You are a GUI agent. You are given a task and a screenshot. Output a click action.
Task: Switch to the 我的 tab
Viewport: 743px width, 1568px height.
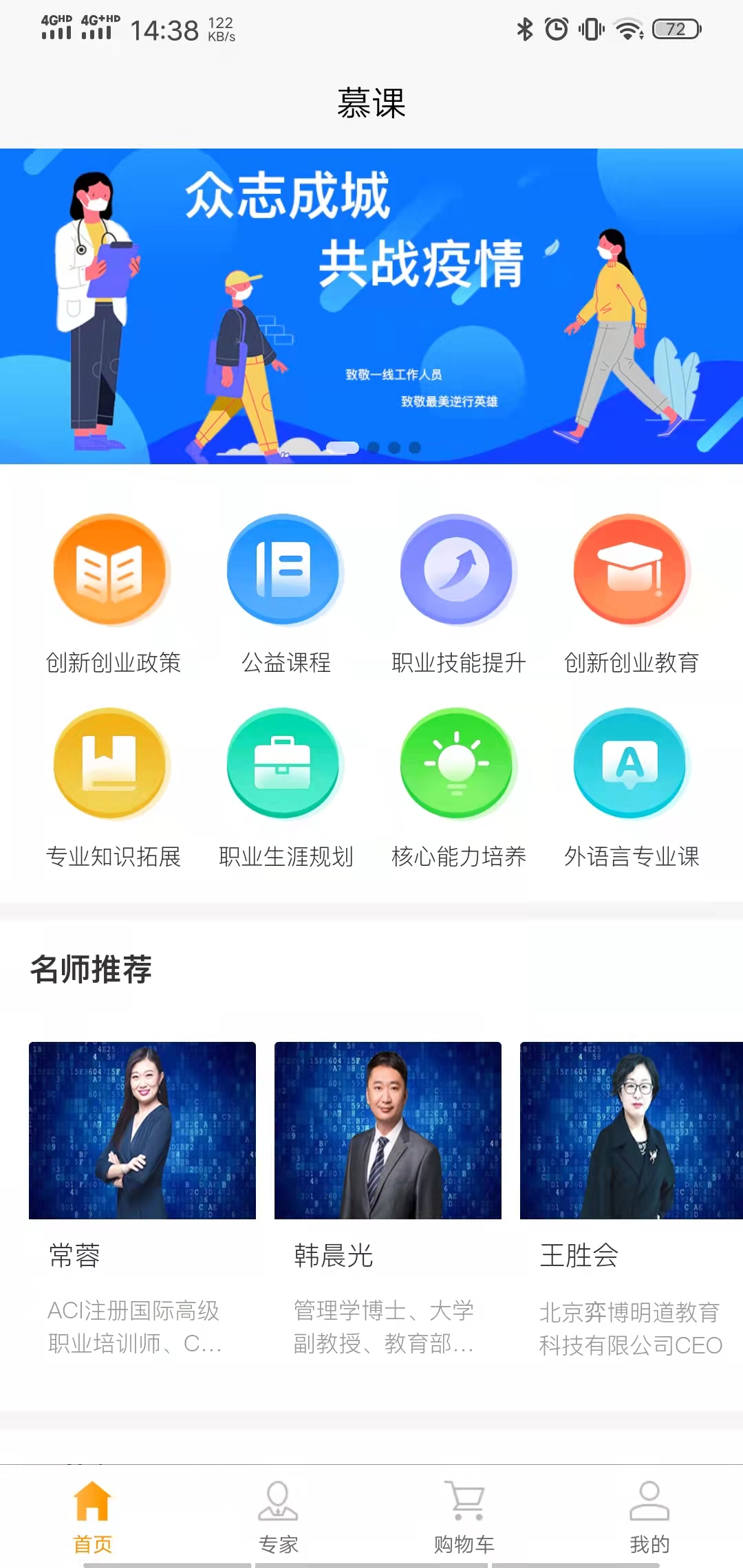click(649, 1520)
